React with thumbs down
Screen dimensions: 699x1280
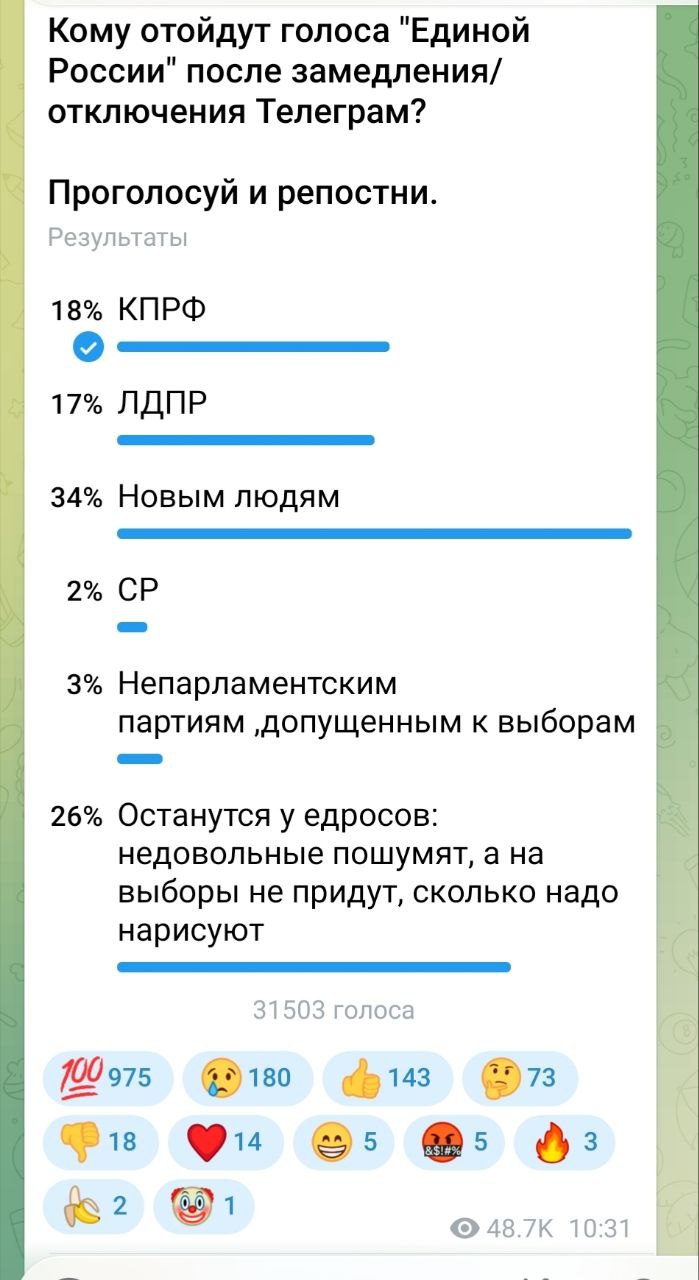point(101,1141)
